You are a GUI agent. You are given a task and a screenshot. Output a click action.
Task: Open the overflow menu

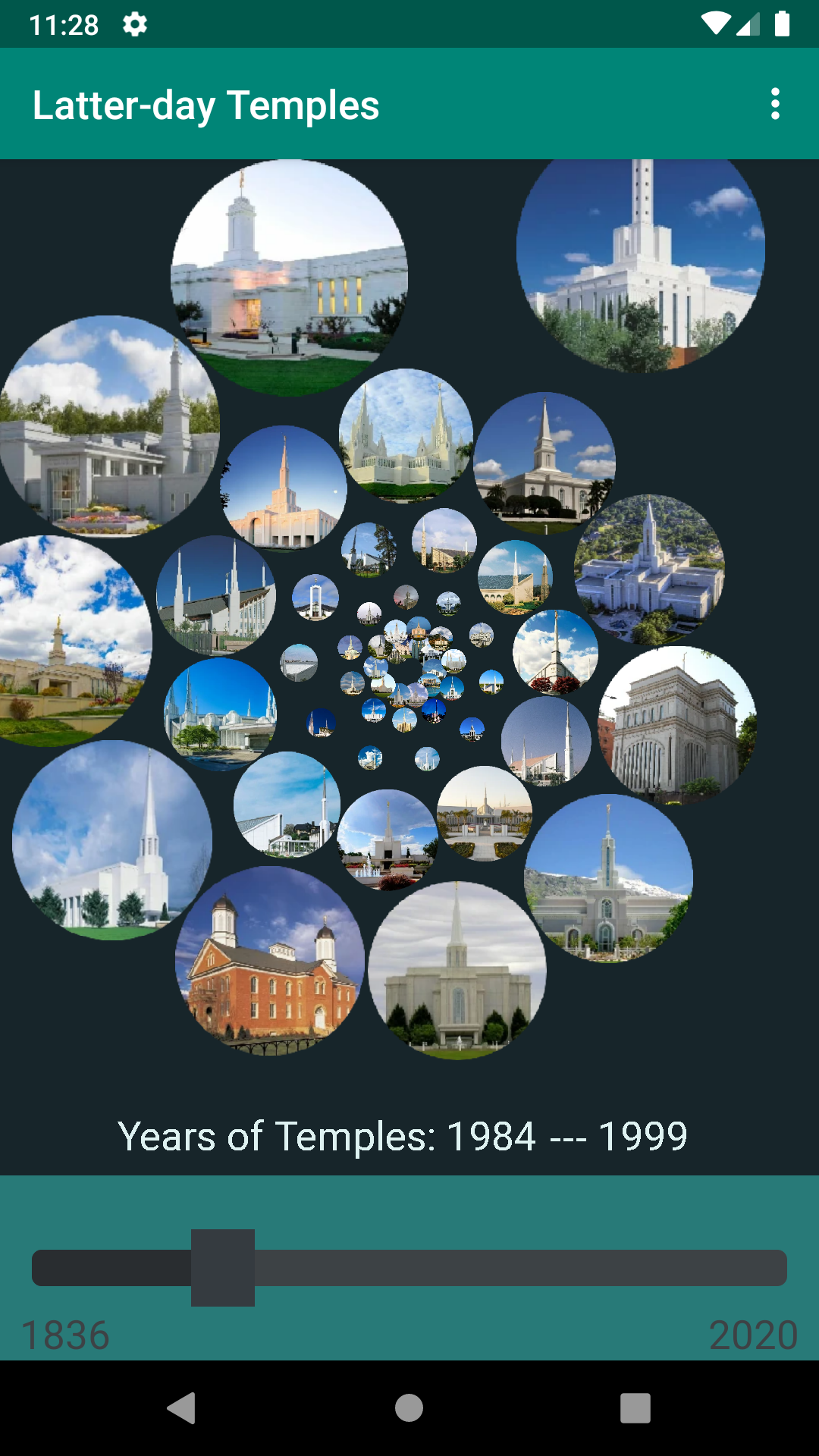pyautogui.click(x=775, y=104)
